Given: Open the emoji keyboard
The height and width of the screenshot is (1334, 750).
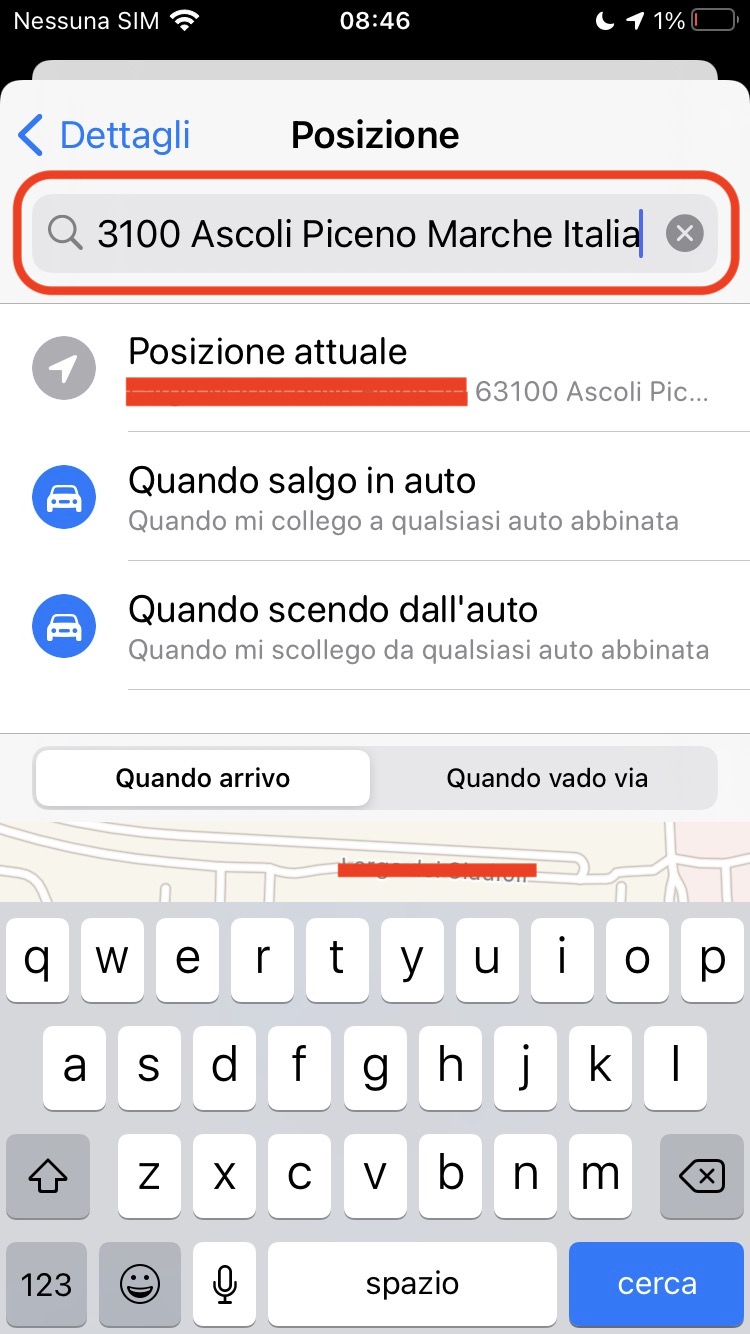Looking at the screenshot, I should [x=140, y=1284].
